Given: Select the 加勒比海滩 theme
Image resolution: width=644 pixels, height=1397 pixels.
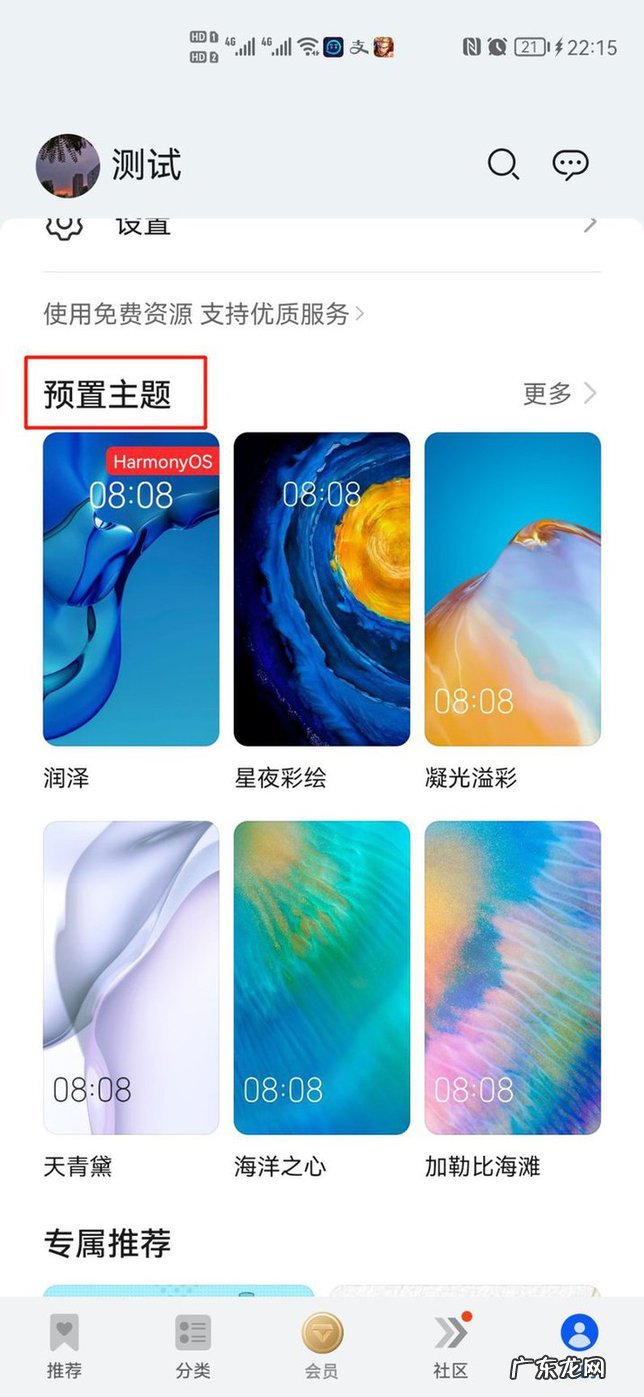Looking at the screenshot, I should coord(513,978).
